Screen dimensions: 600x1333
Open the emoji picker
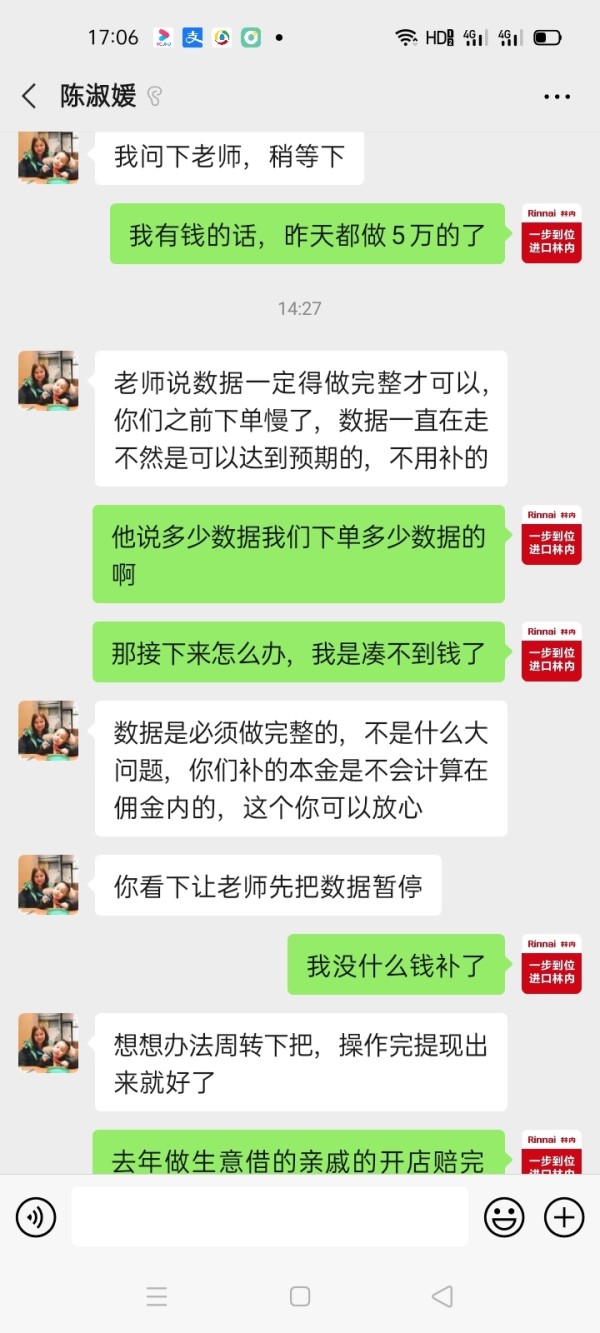[504, 1217]
